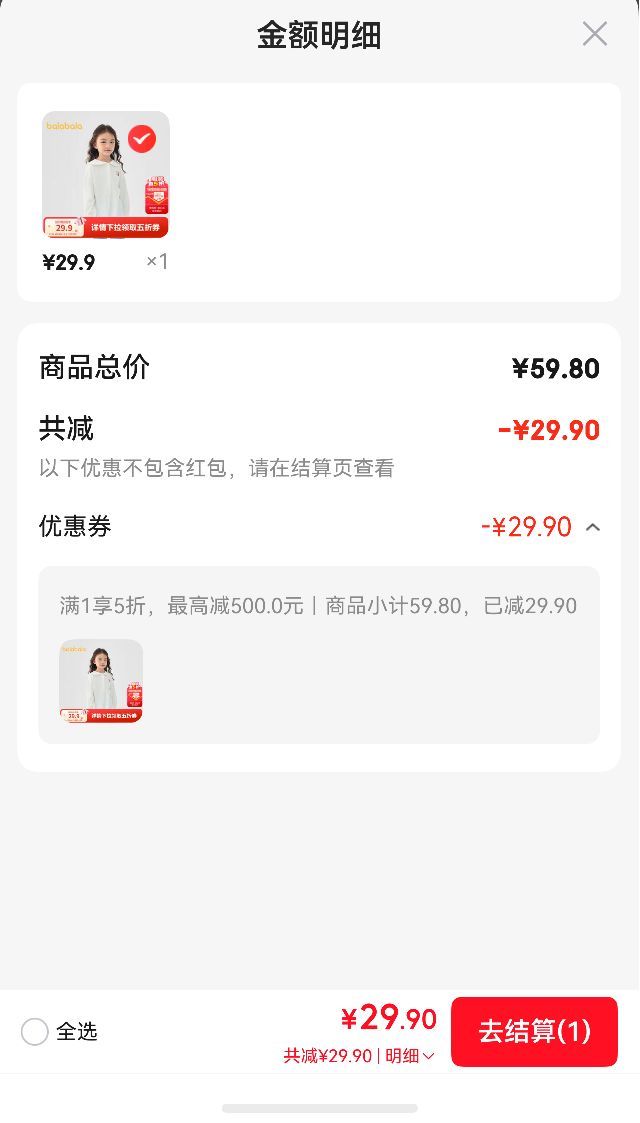
Task: Toggle the 全选 select-all checkbox
Action: pyautogui.click(x=34, y=1031)
